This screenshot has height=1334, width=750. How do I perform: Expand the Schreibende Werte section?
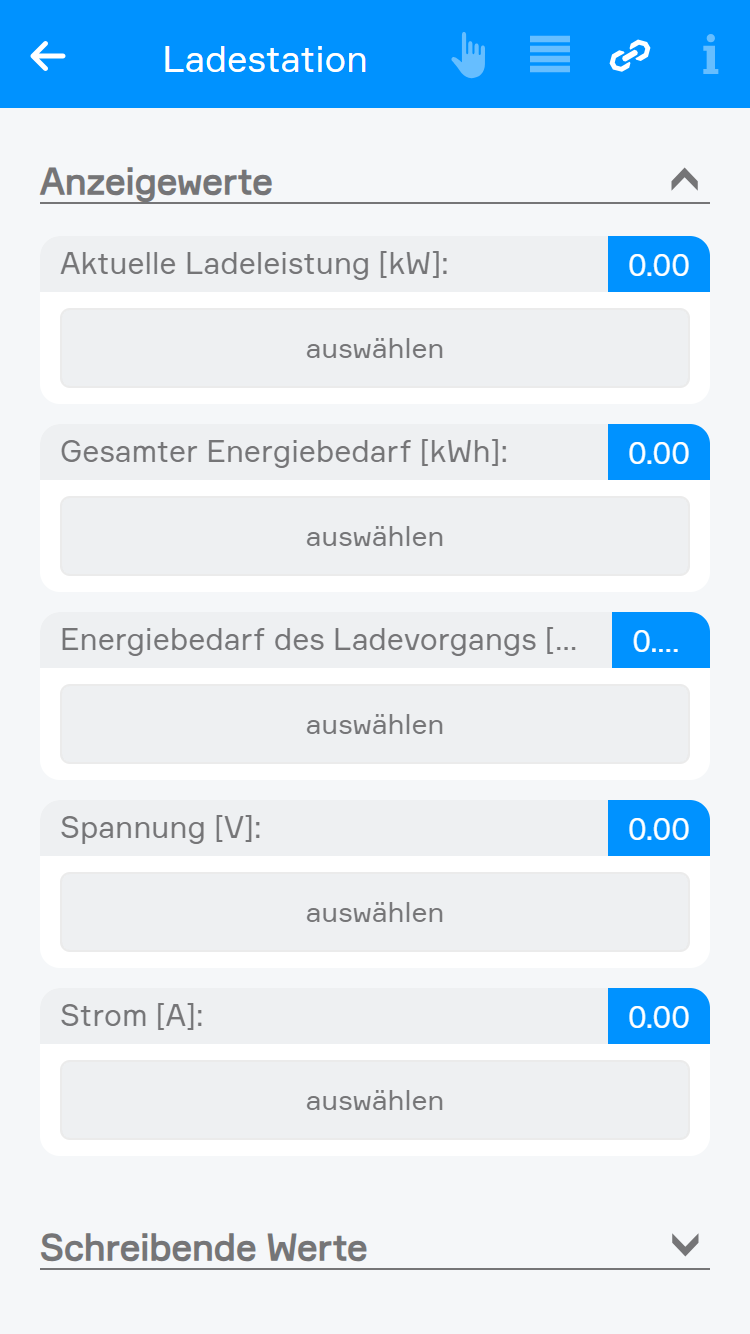(x=684, y=1245)
